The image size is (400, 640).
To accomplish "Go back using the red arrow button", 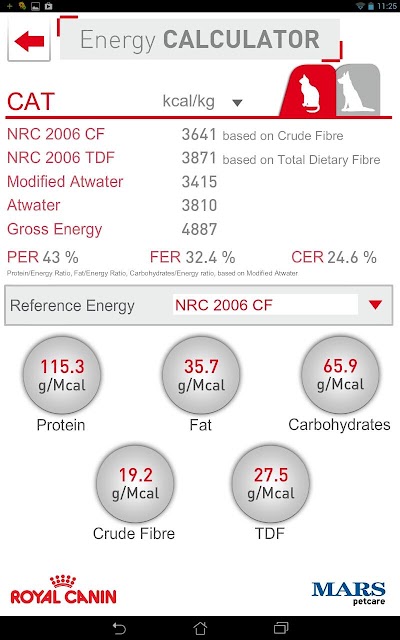I will [29, 40].
